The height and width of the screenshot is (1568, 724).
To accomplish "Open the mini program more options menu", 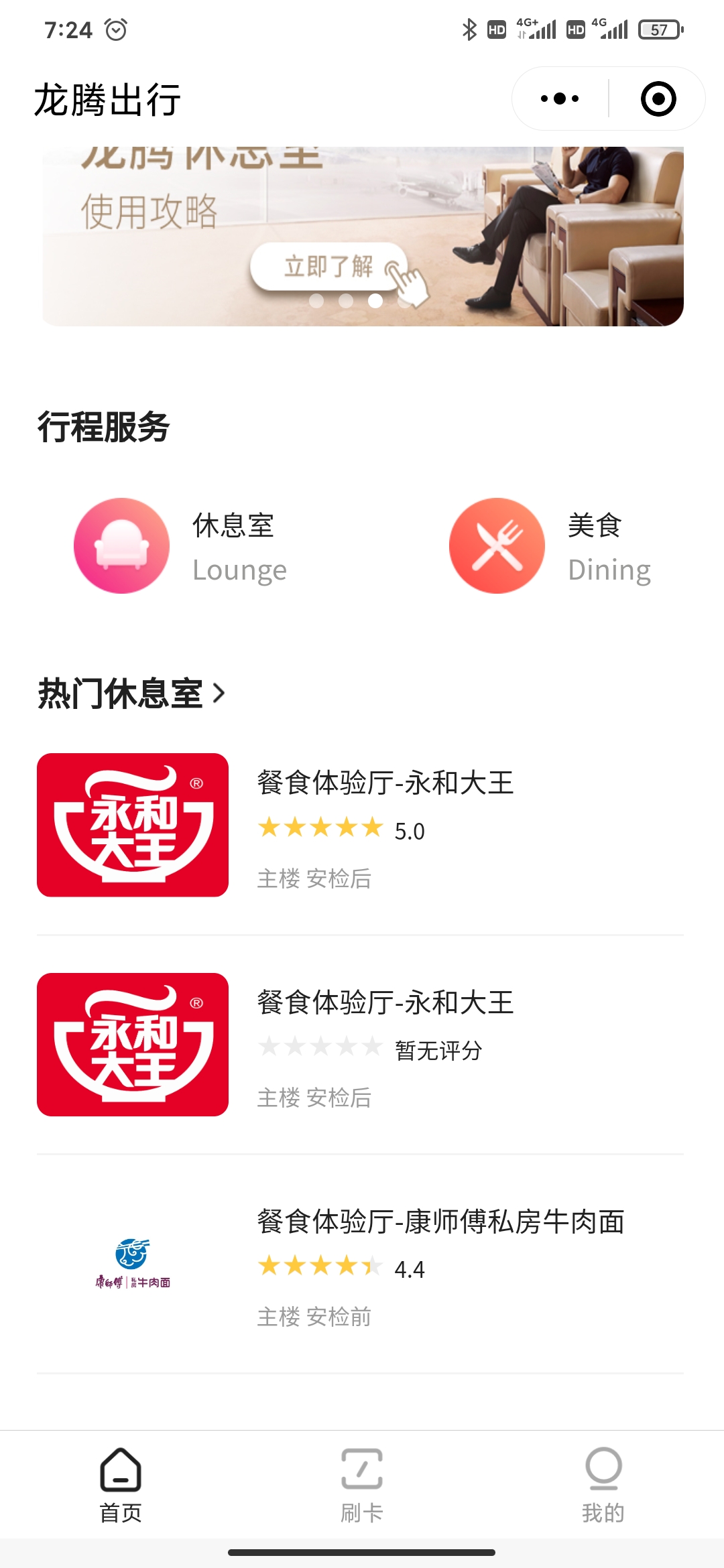I will click(x=560, y=99).
